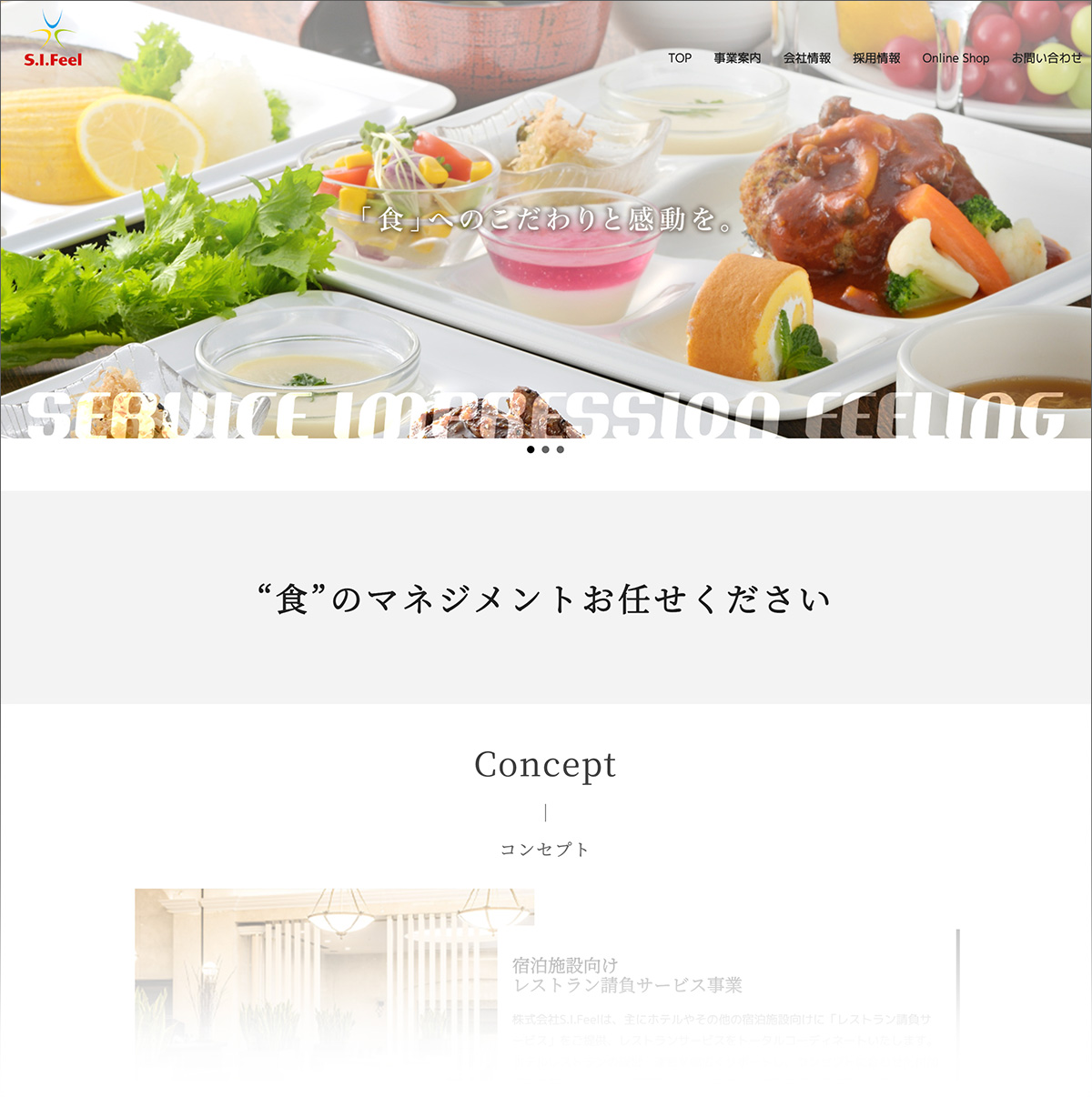Open 採用情報 in the header

coord(876,58)
